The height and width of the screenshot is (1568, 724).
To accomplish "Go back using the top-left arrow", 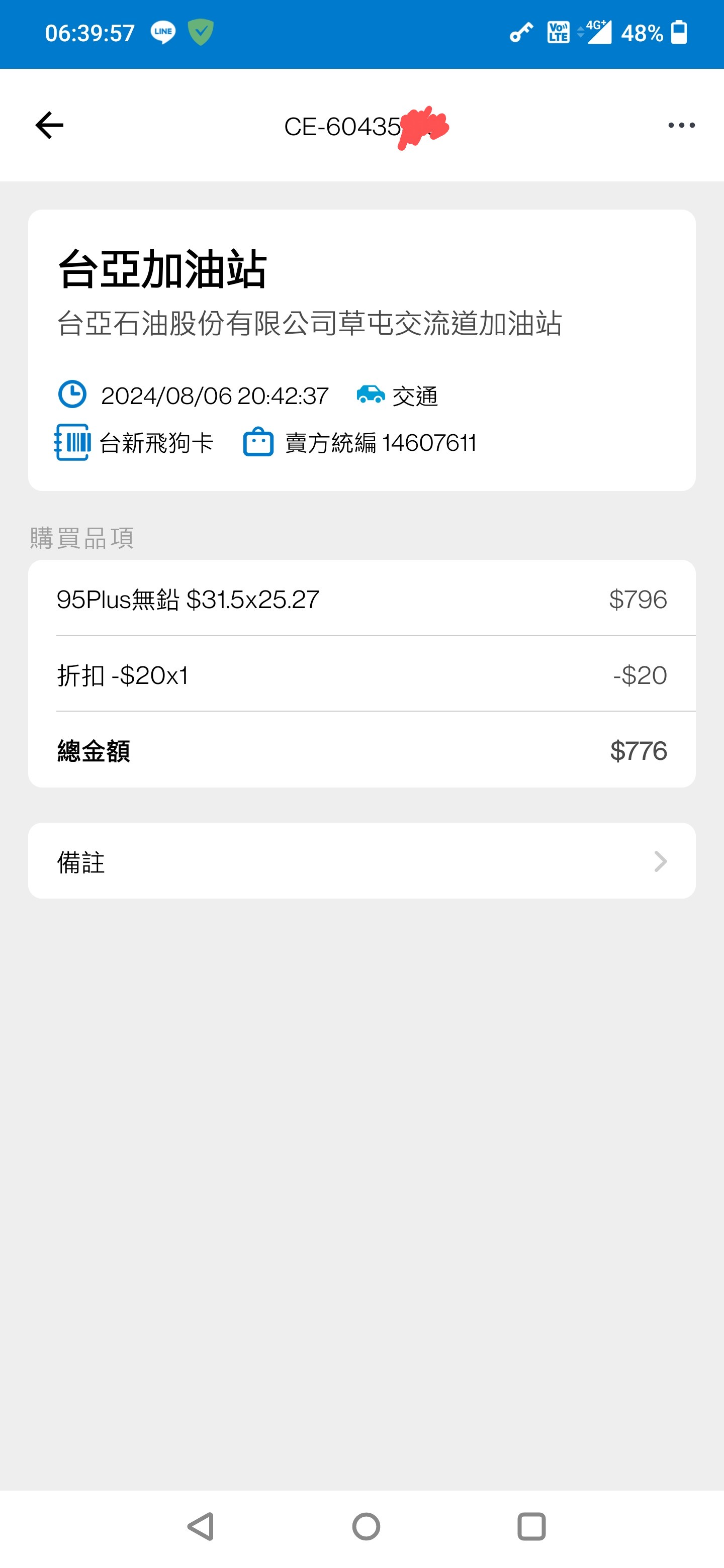I will click(49, 126).
